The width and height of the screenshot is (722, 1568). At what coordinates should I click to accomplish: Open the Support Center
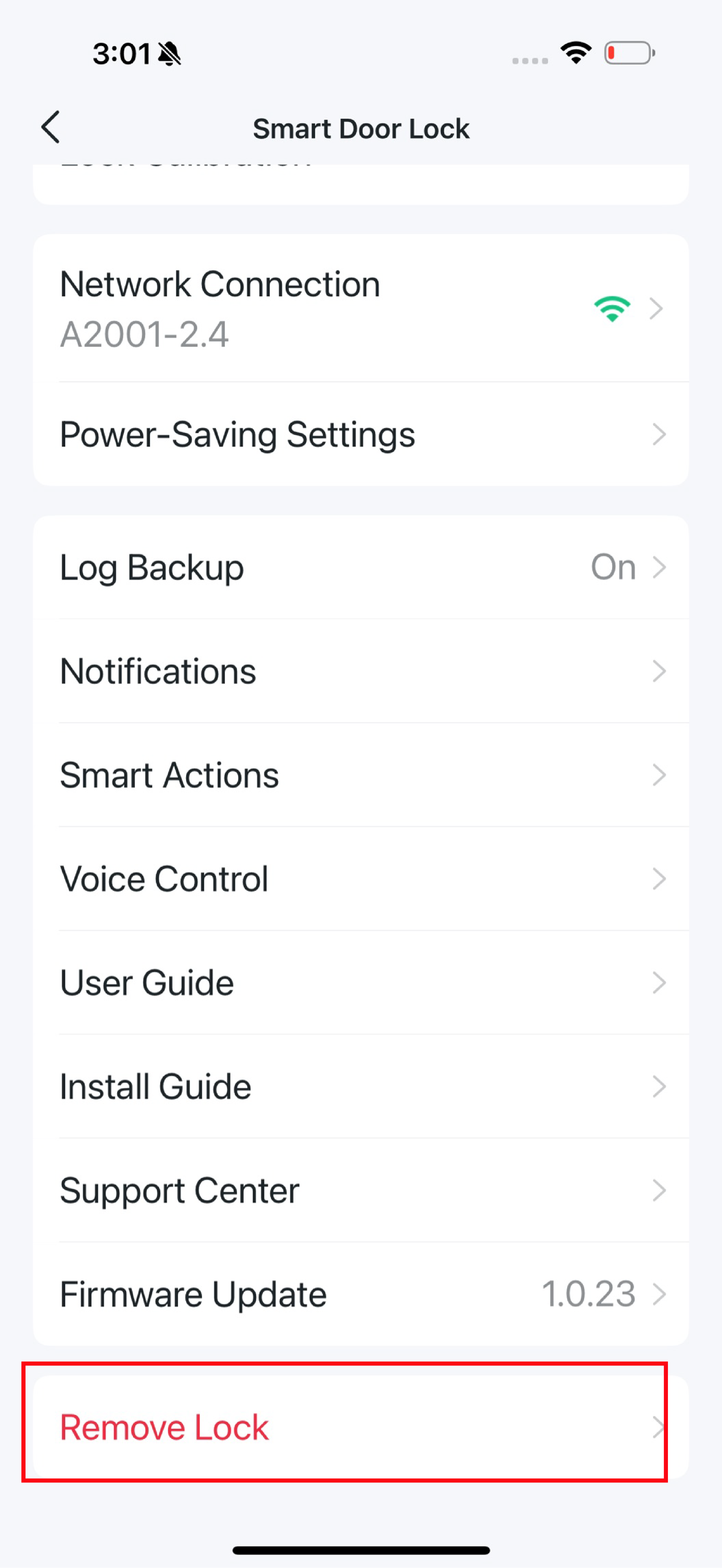(360, 1190)
